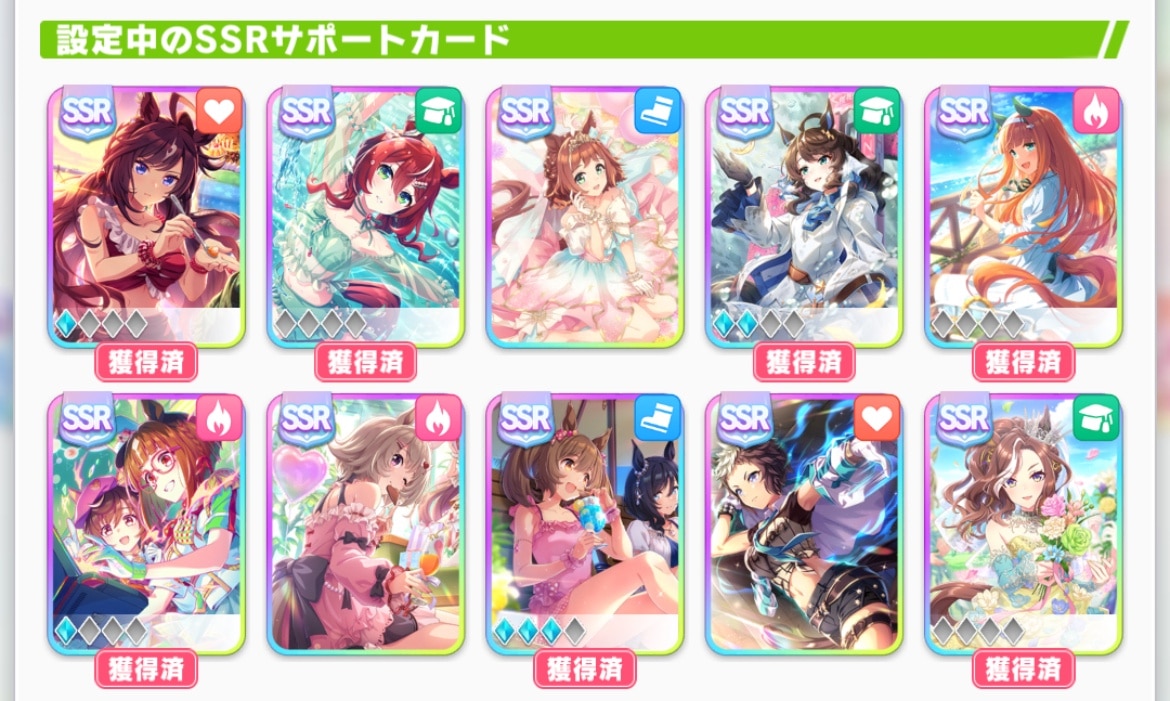This screenshot has height=701, width=1170.
Task: Open the SSR card with pink glasses girl
Action: [145, 522]
